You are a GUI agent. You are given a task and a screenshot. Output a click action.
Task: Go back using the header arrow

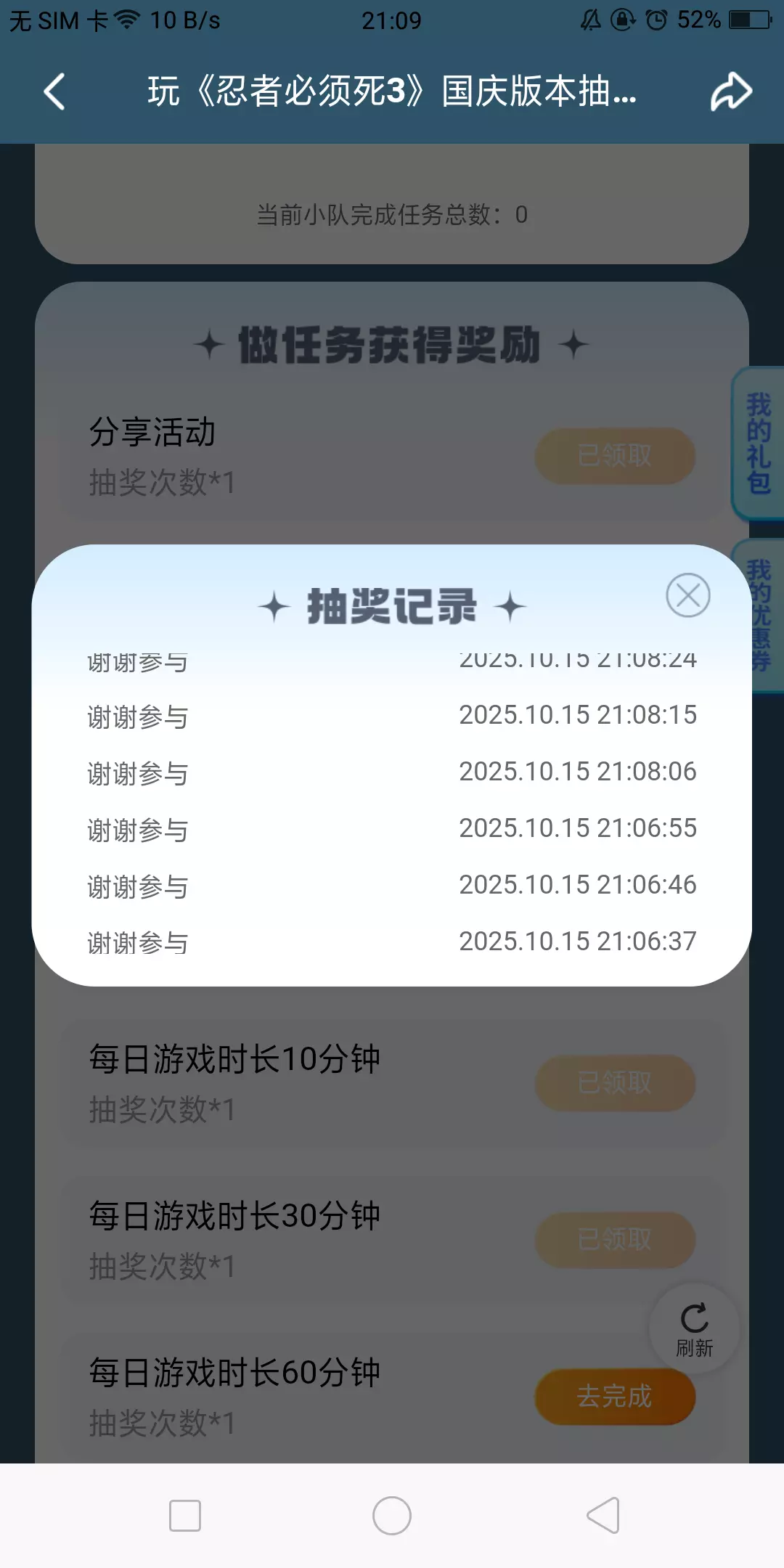(x=55, y=91)
